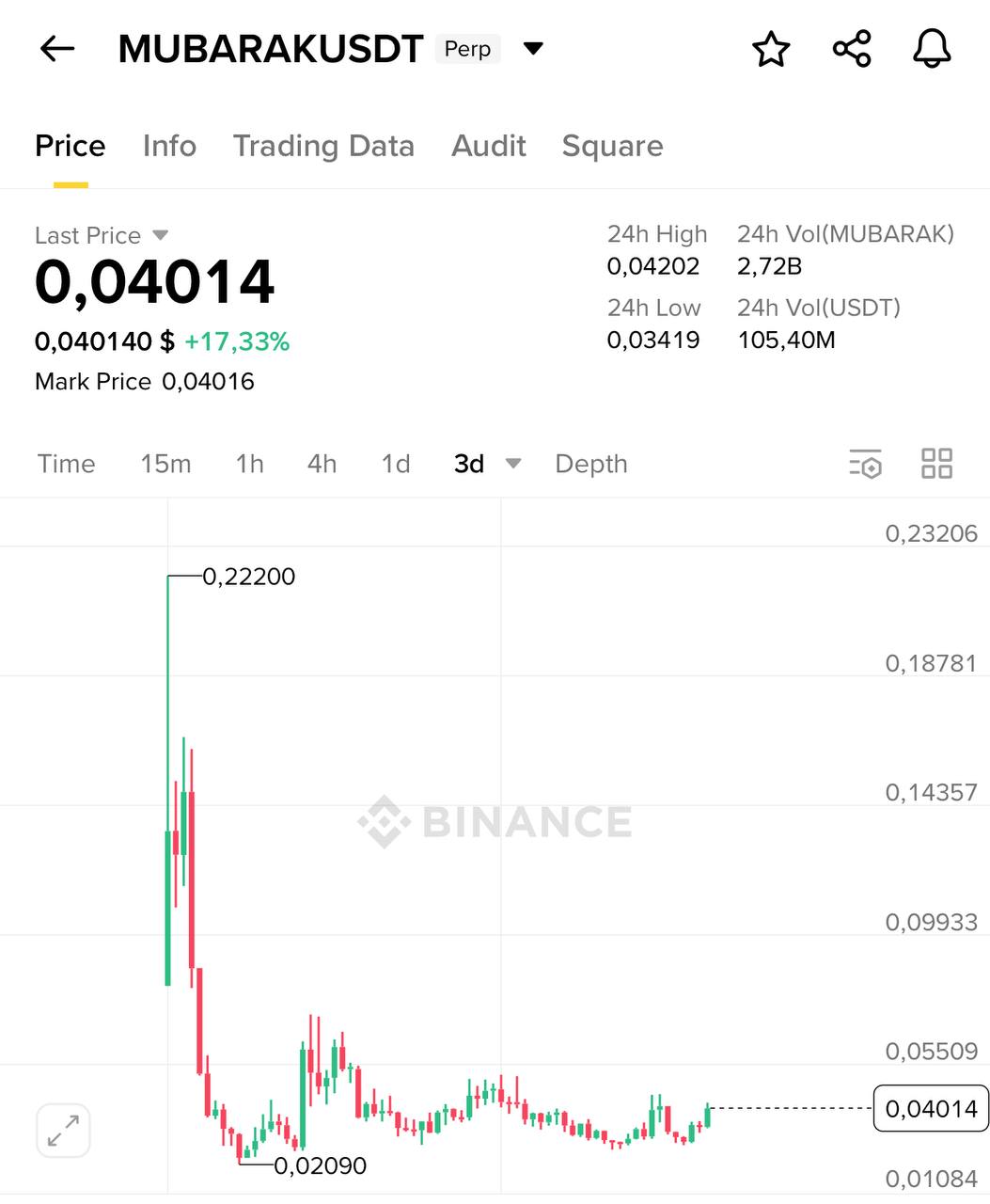Viewport: 990px width, 1204px height.
Task: Open the MUBARAKUSDT pair selector dropdown
Action: coord(533,49)
